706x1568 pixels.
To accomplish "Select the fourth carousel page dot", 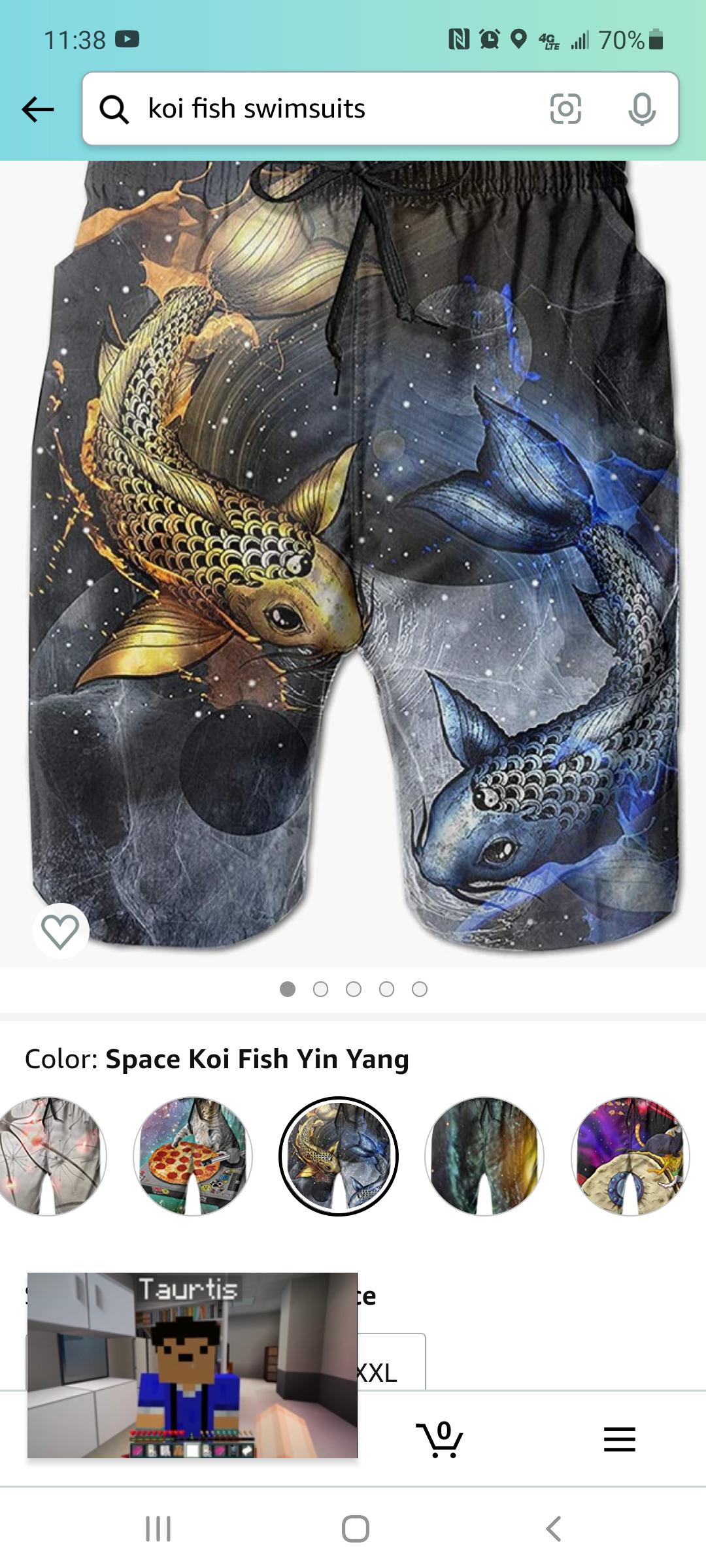I will pyautogui.click(x=387, y=988).
